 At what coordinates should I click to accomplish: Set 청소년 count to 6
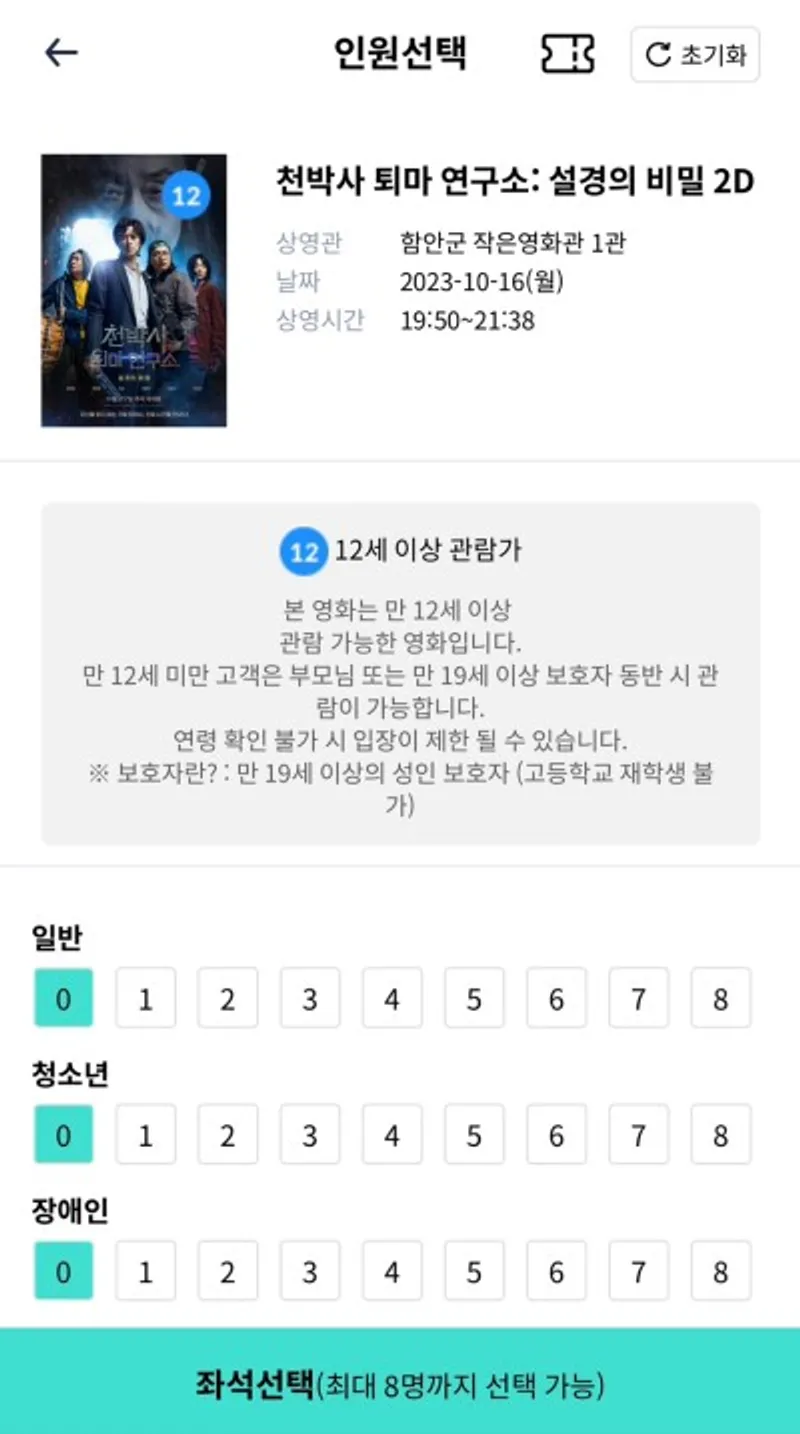[556, 1135]
